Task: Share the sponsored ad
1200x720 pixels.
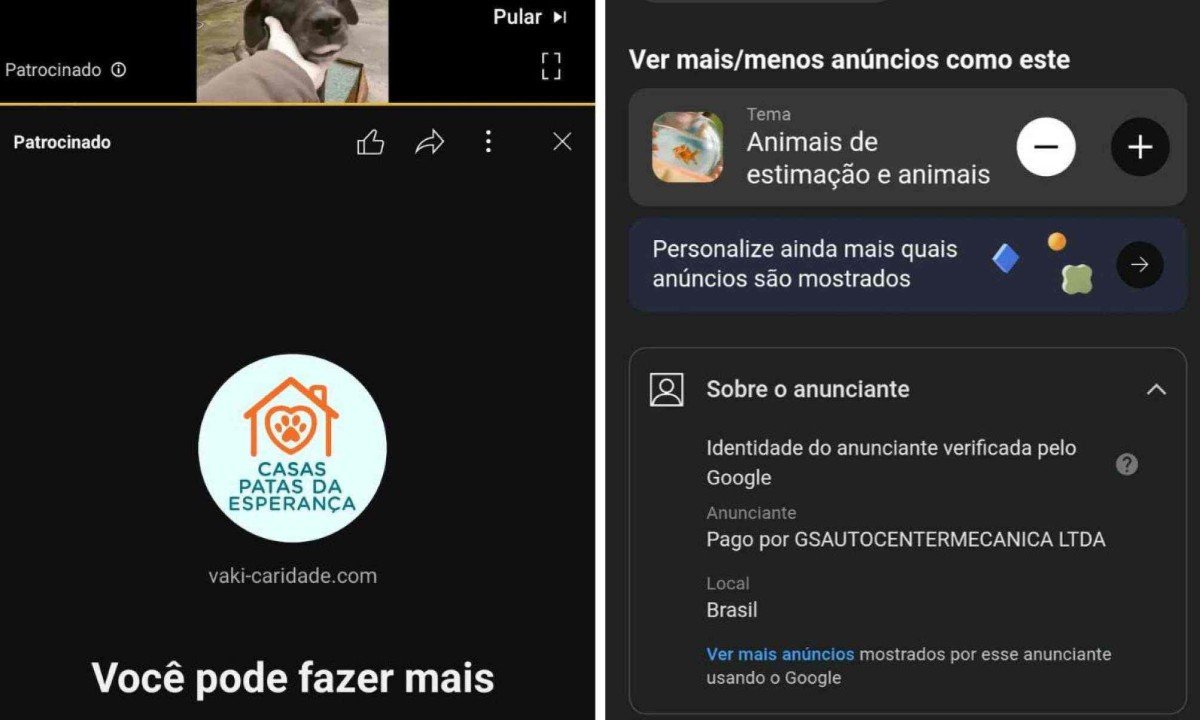Action: (x=429, y=142)
